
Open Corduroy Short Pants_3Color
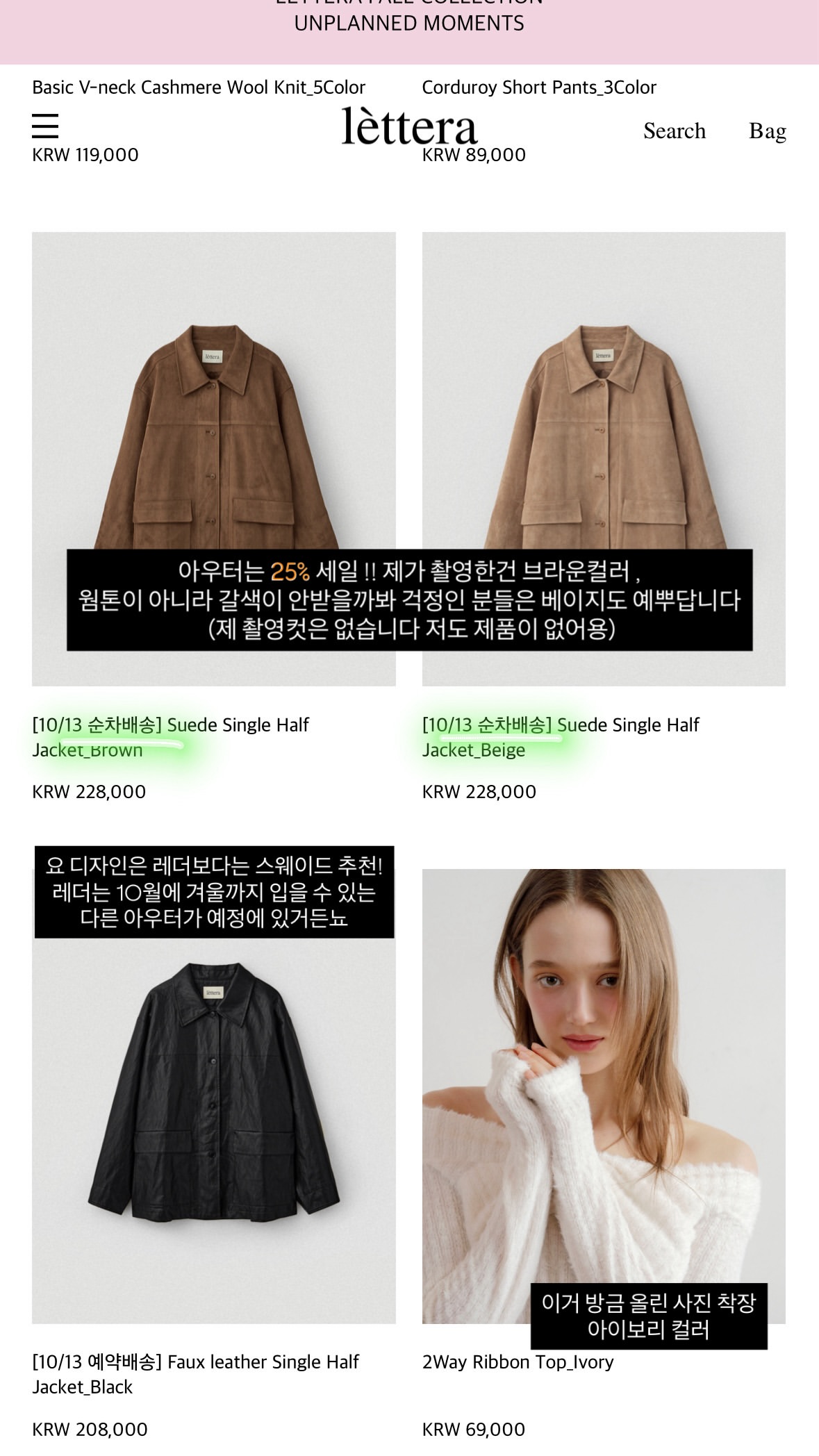click(x=539, y=88)
